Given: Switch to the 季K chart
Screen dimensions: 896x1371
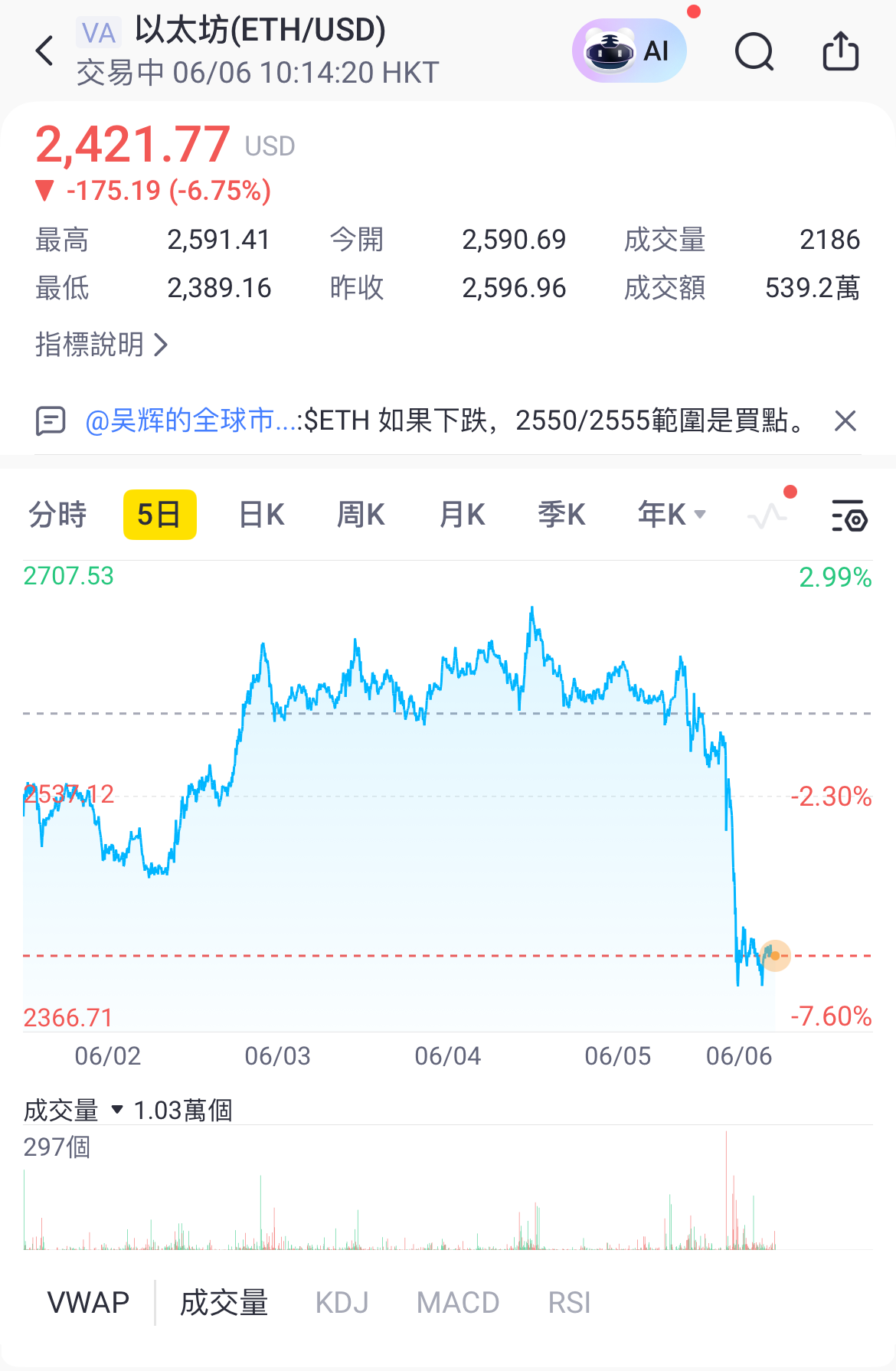Looking at the screenshot, I should (561, 515).
